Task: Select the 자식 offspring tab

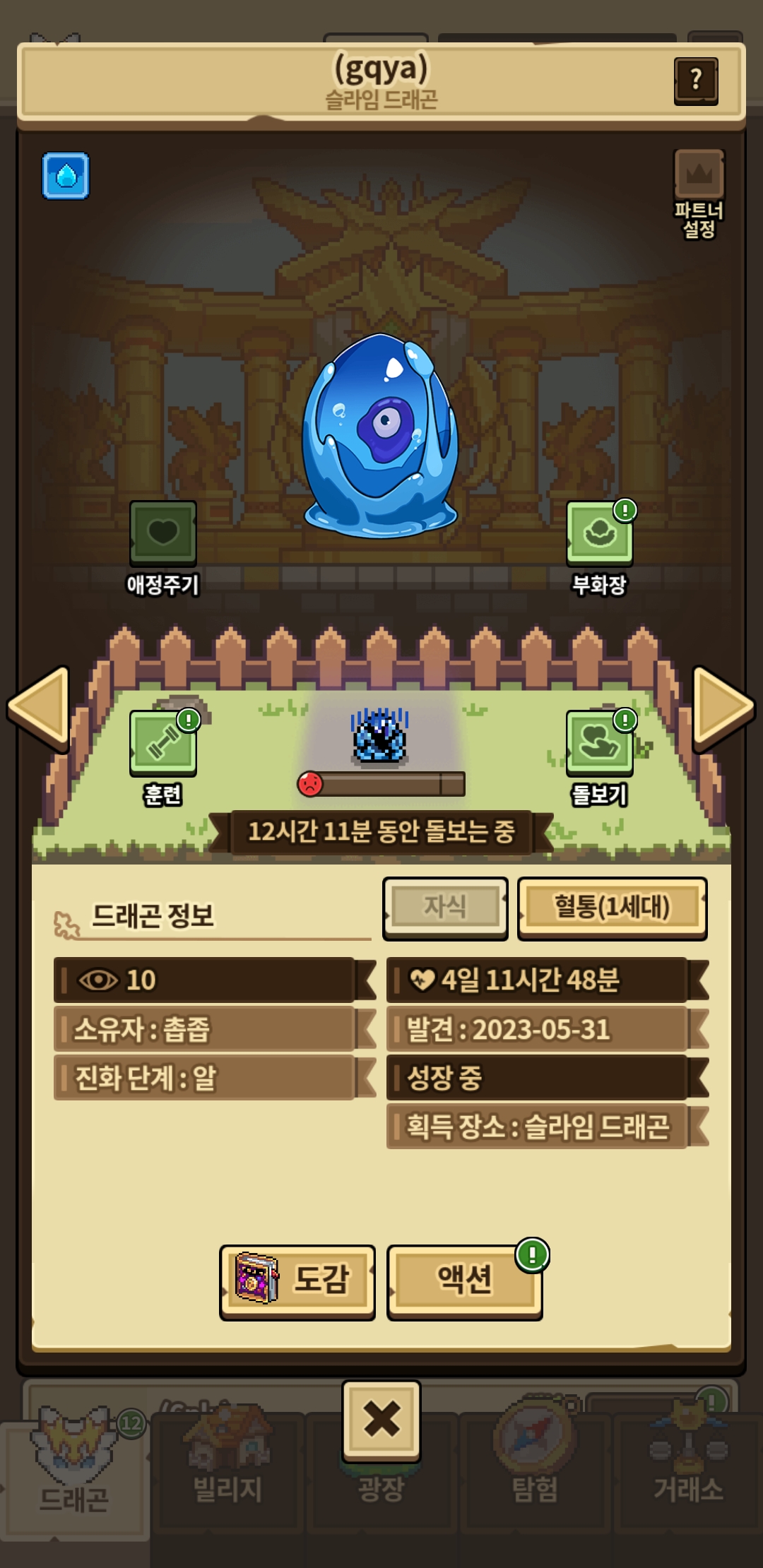Action: 445,907
